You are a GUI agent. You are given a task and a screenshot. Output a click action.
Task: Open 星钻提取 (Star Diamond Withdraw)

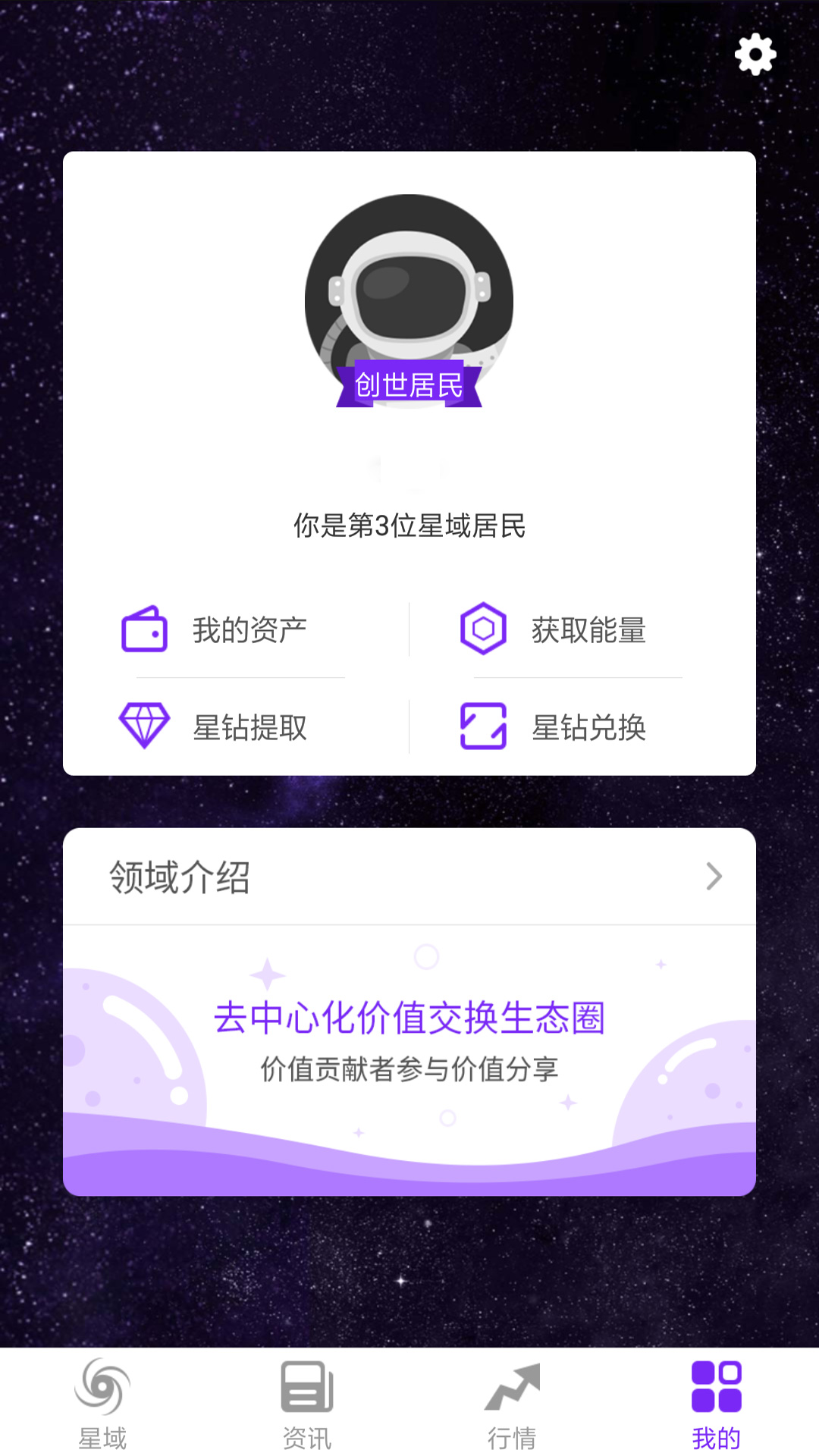click(215, 726)
